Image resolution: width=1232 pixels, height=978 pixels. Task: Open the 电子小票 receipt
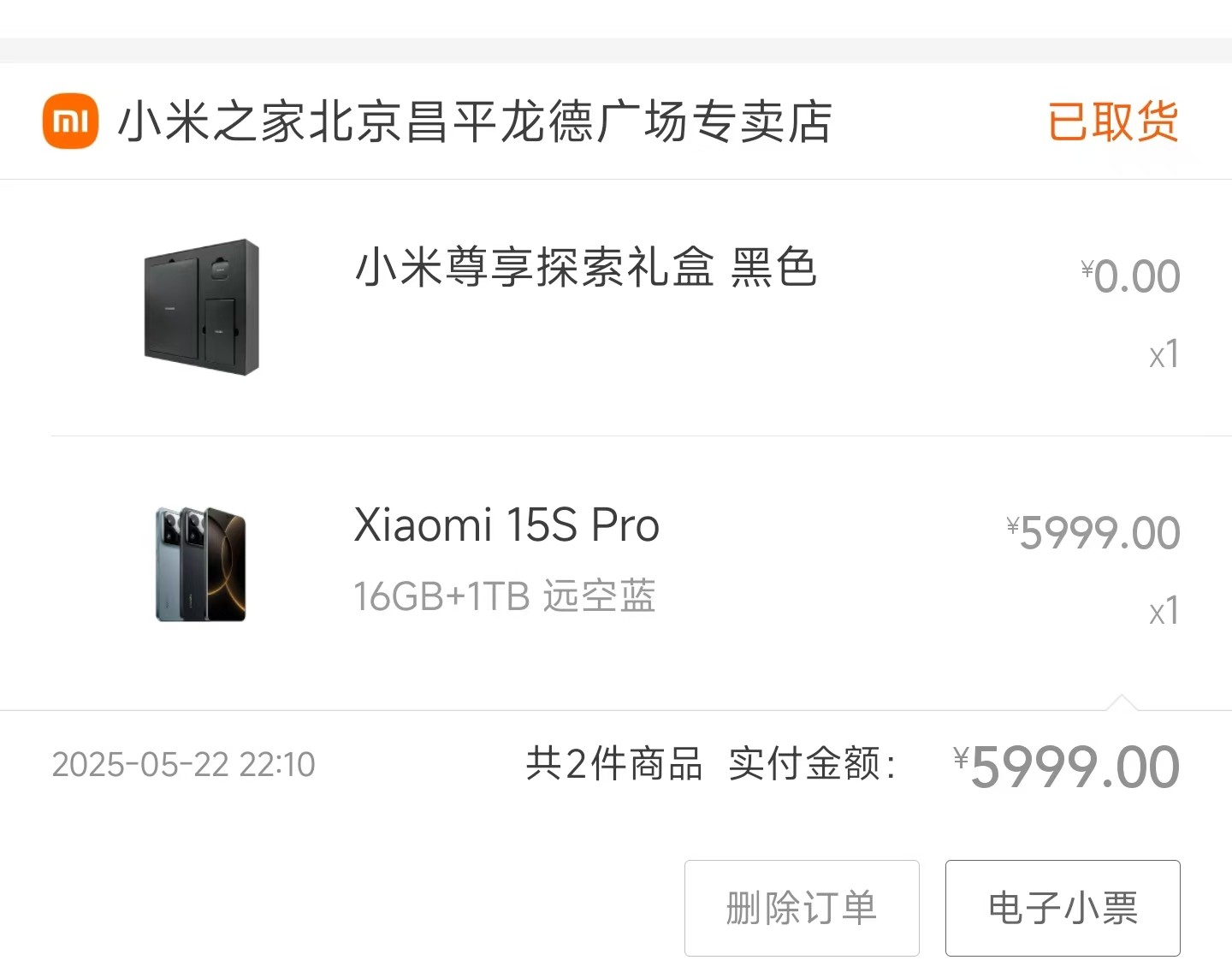[x=1063, y=908]
